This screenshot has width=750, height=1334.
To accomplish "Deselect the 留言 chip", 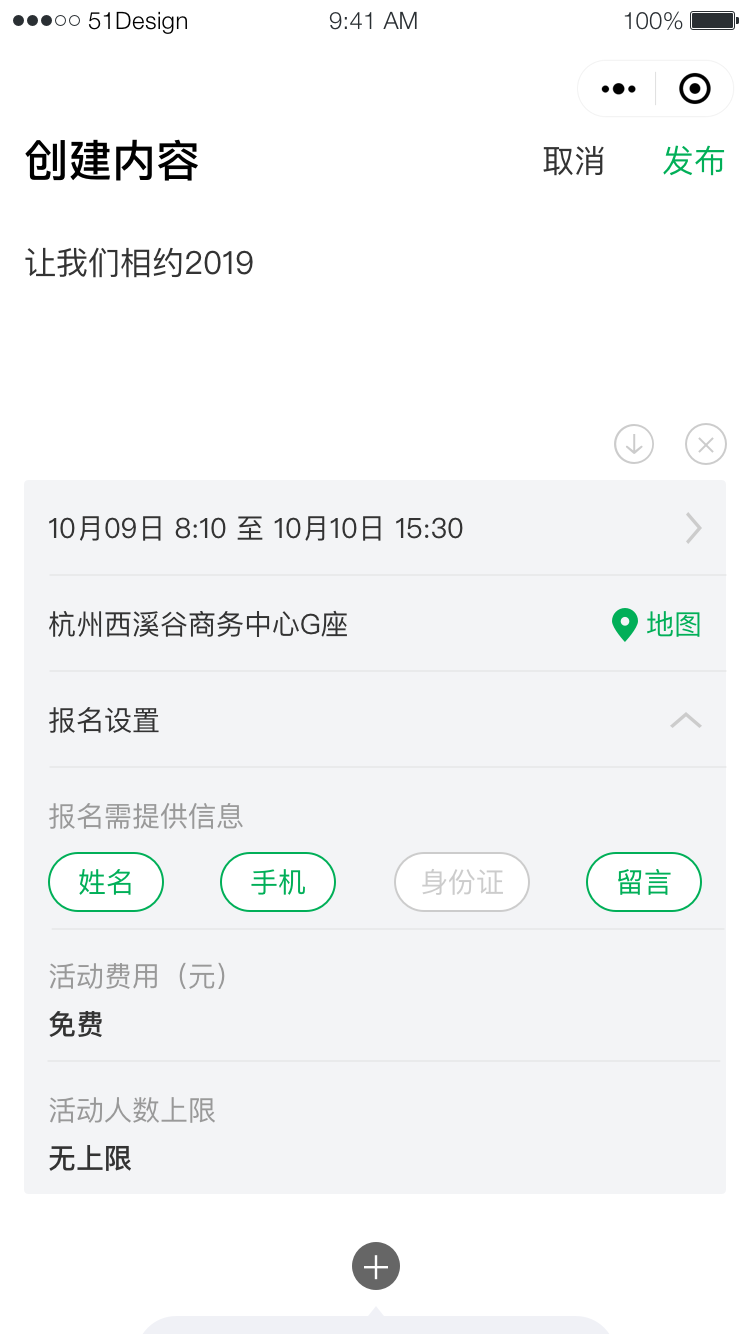I will 644,882.
